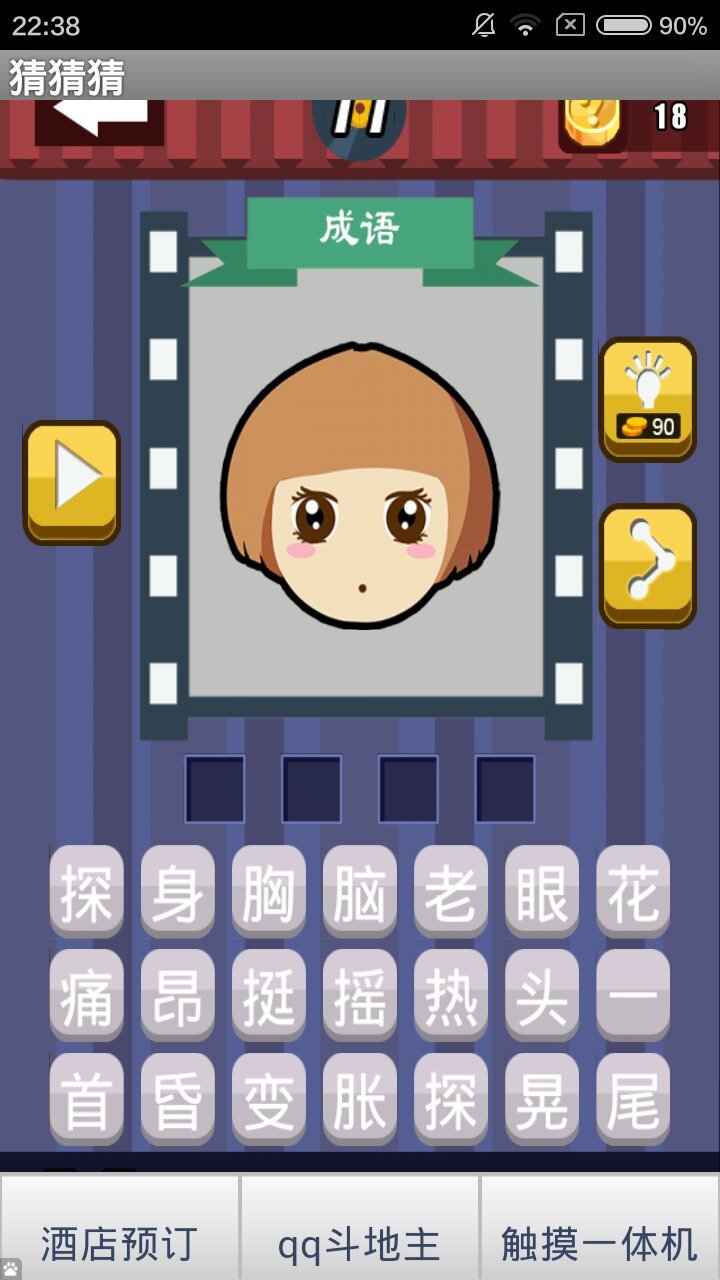The width and height of the screenshot is (720, 1280).
Task: Open the qq斗地主 ad link
Action: 360,1243
